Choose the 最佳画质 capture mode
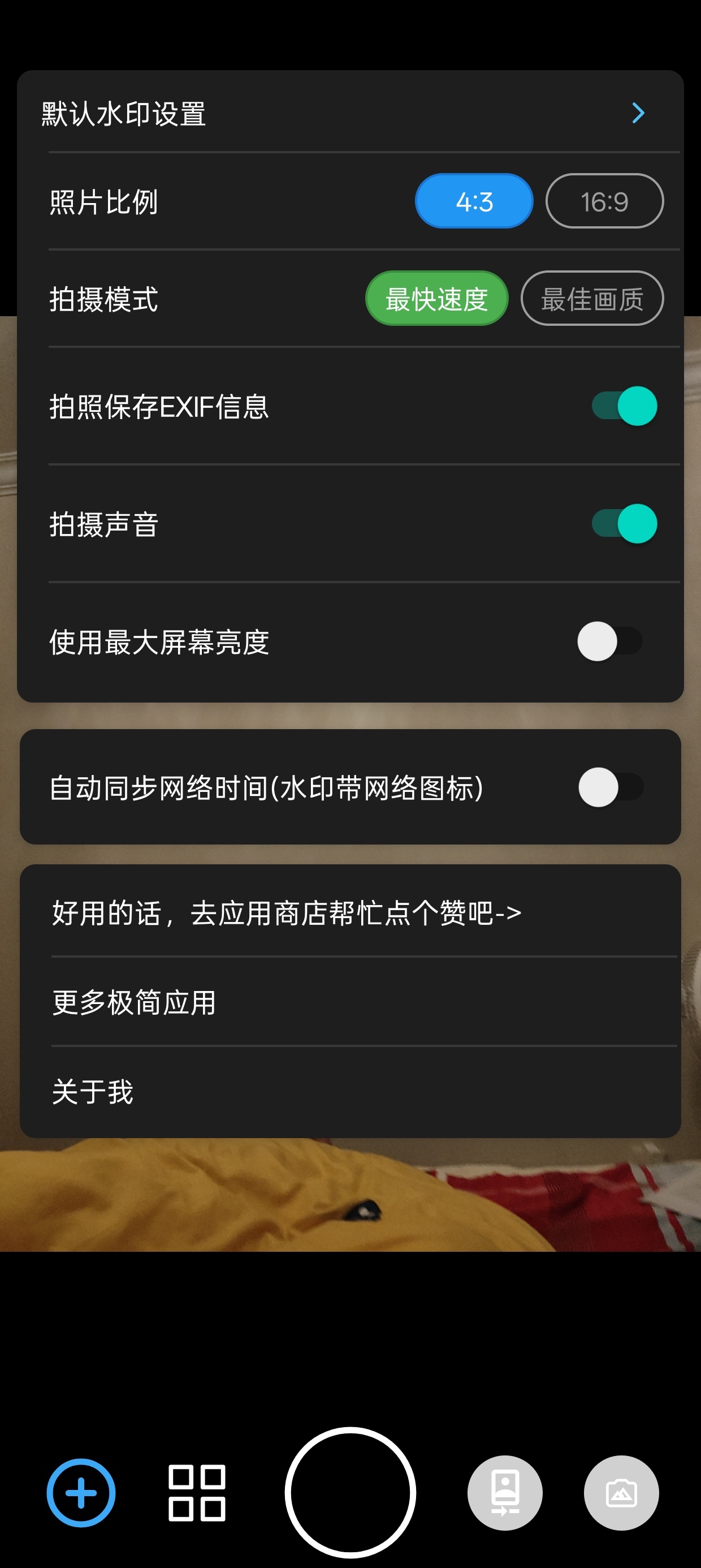Screen dimensions: 701x1568 point(591,298)
